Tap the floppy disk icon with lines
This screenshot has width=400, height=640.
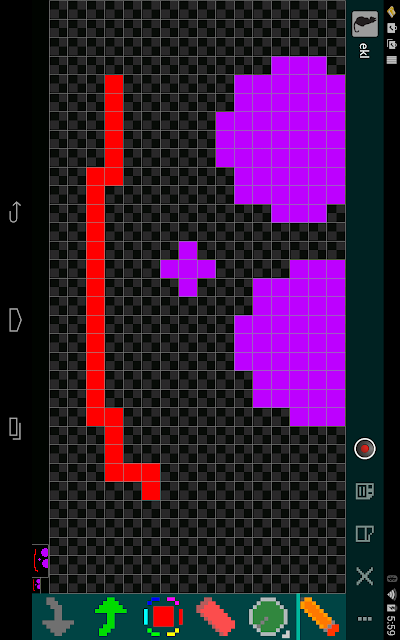coord(364,491)
